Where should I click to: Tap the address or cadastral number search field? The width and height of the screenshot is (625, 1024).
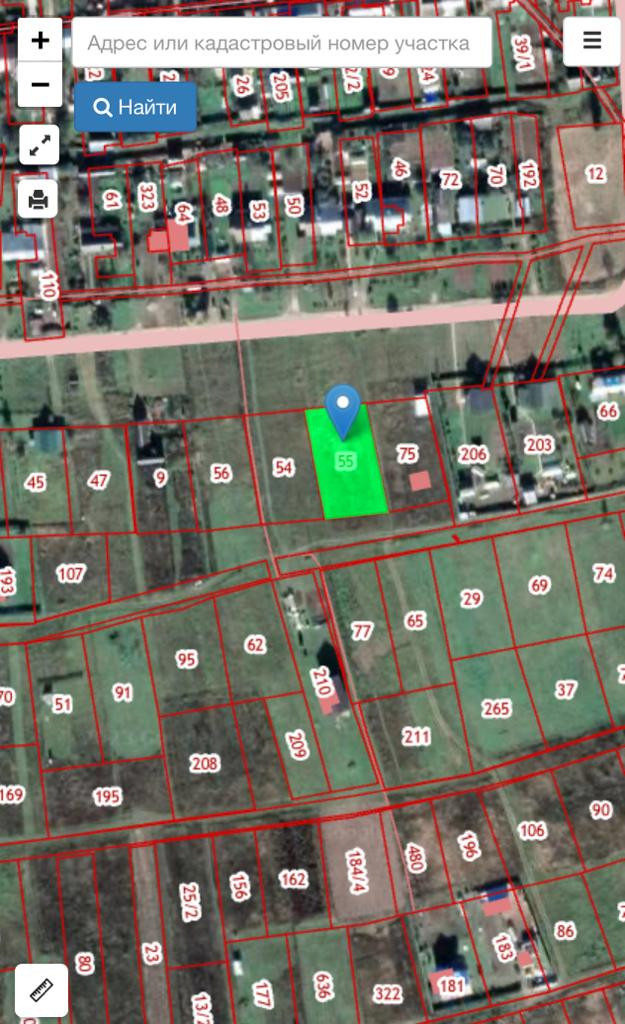281,42
